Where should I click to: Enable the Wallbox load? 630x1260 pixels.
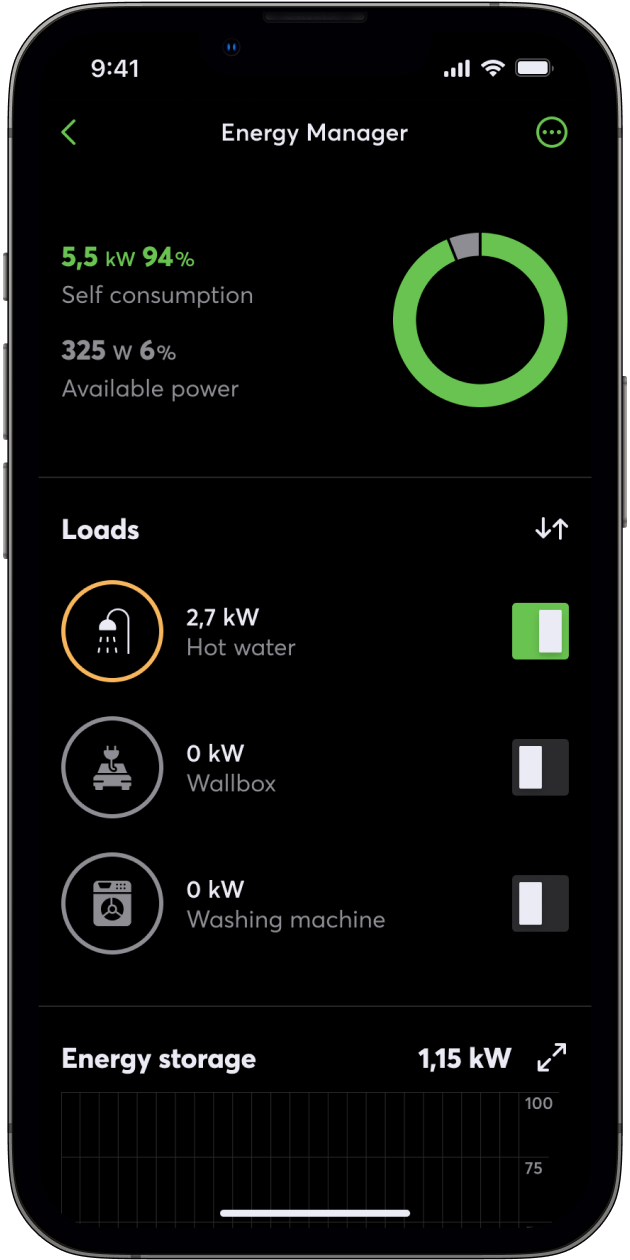click(x=540, y=767)
